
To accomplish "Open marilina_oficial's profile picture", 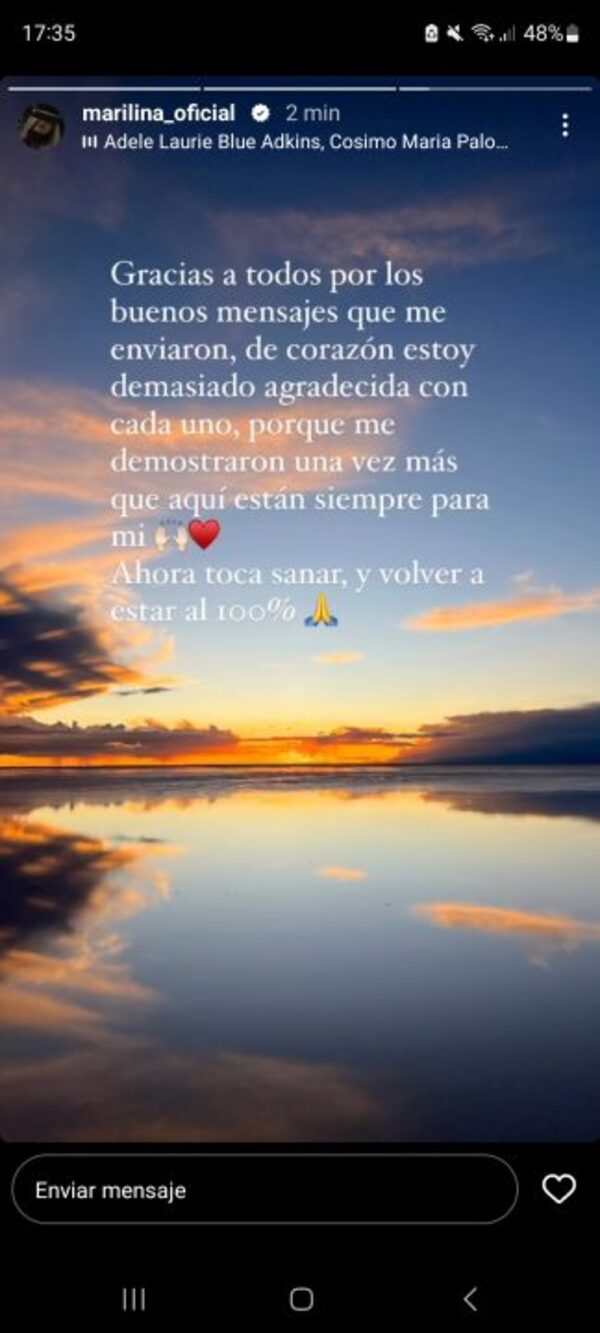I will tap(41, 127).
